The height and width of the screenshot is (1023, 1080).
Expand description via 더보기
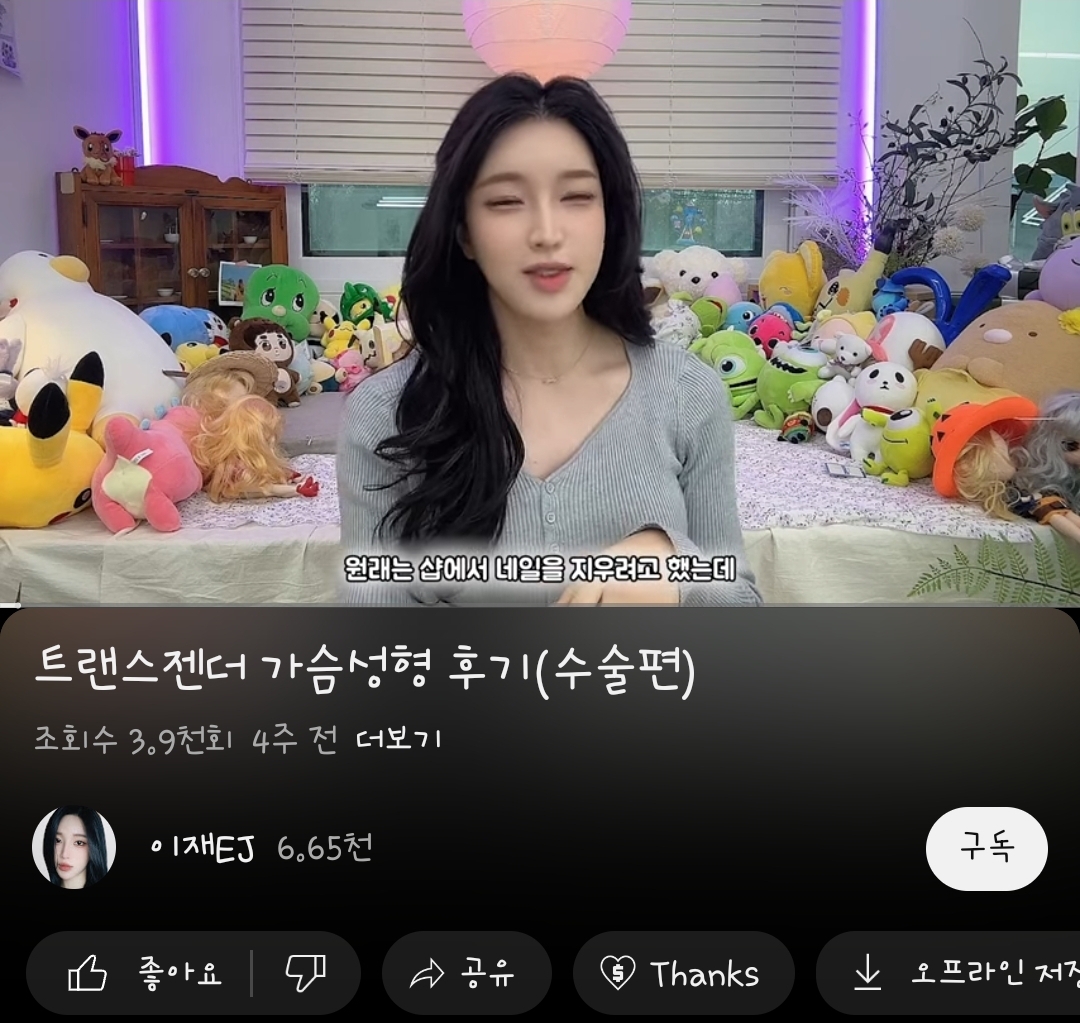tap(398, 740)
